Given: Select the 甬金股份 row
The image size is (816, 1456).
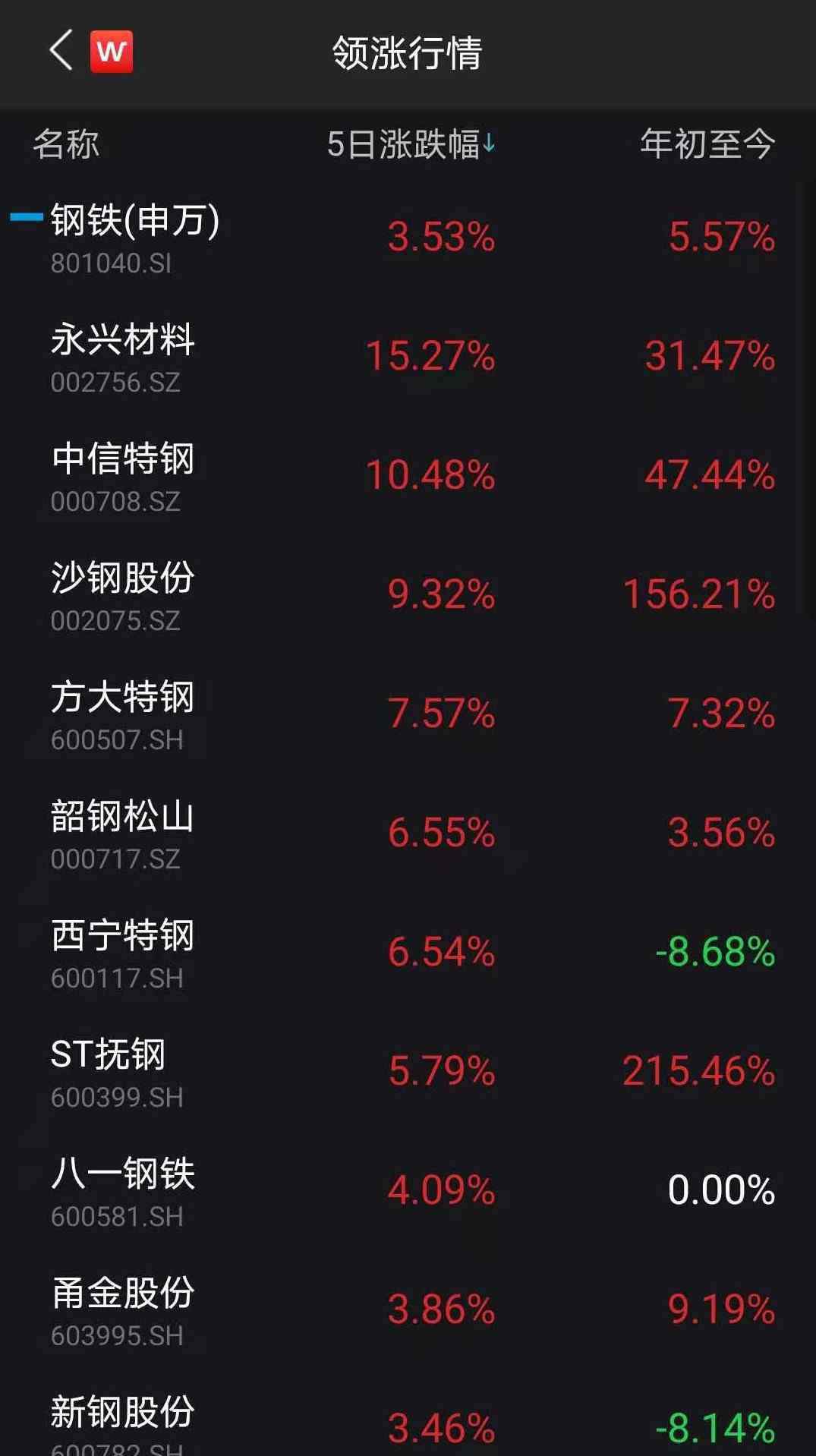Looking at the screenshot, I should [x=408, y=1311].
